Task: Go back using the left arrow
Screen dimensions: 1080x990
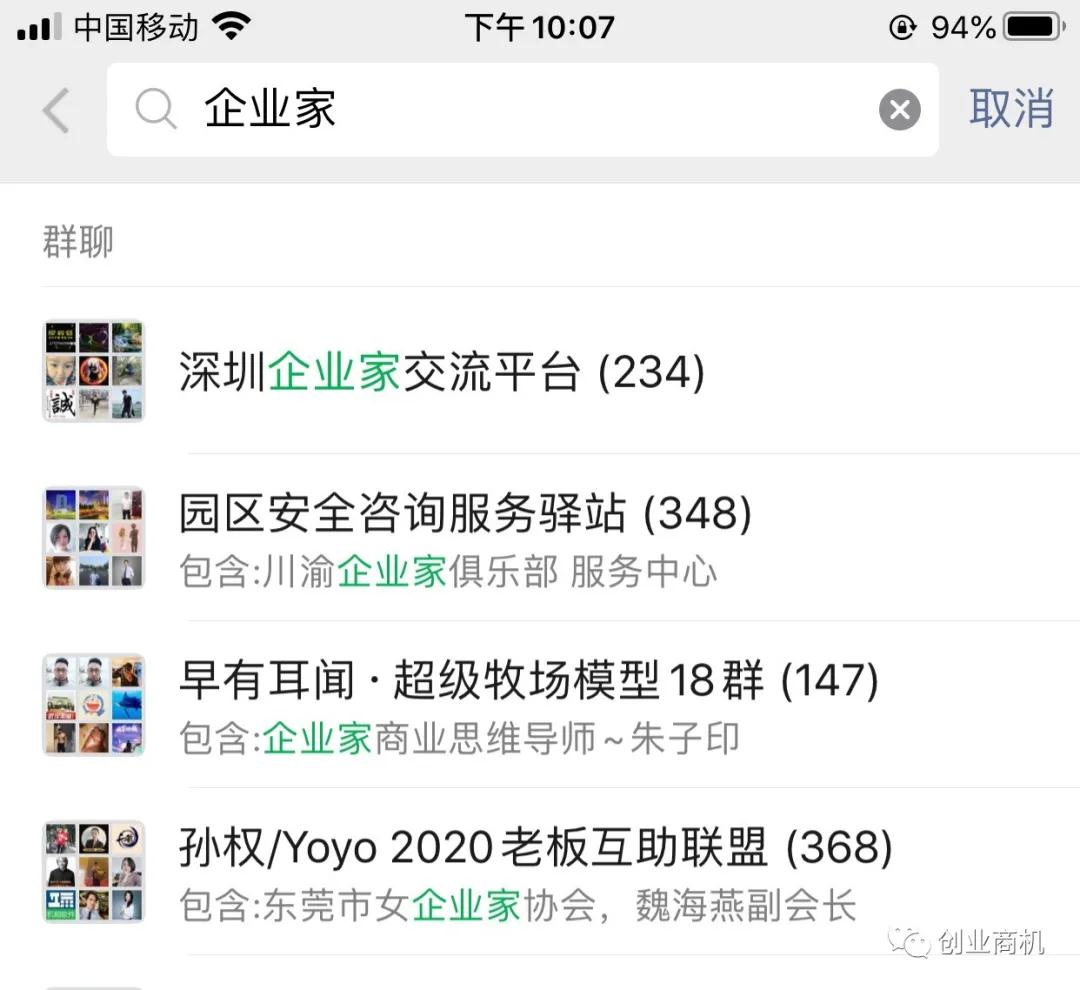Action: (56, 110)
